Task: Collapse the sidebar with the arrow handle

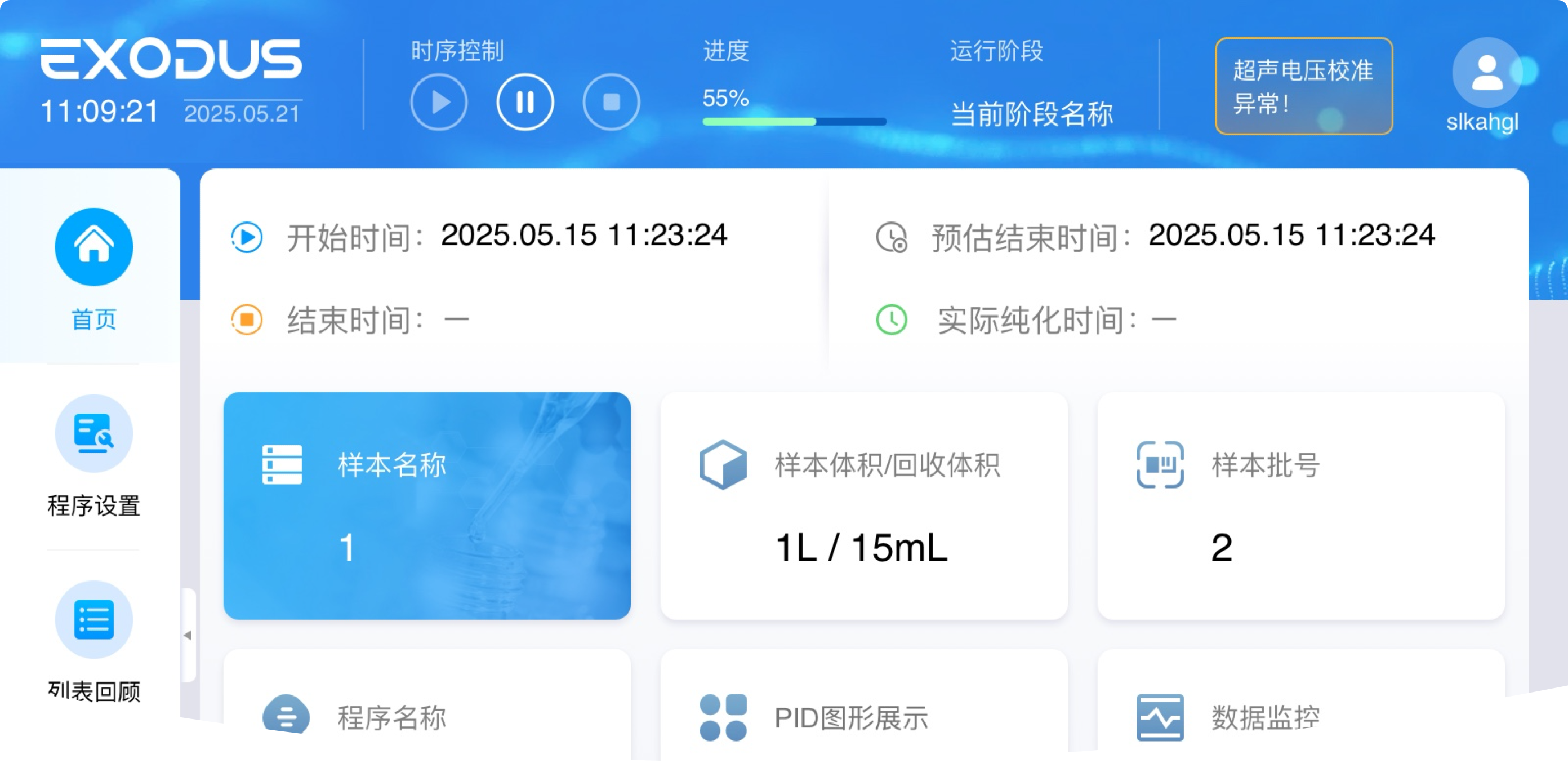Action: click(188, 635)
